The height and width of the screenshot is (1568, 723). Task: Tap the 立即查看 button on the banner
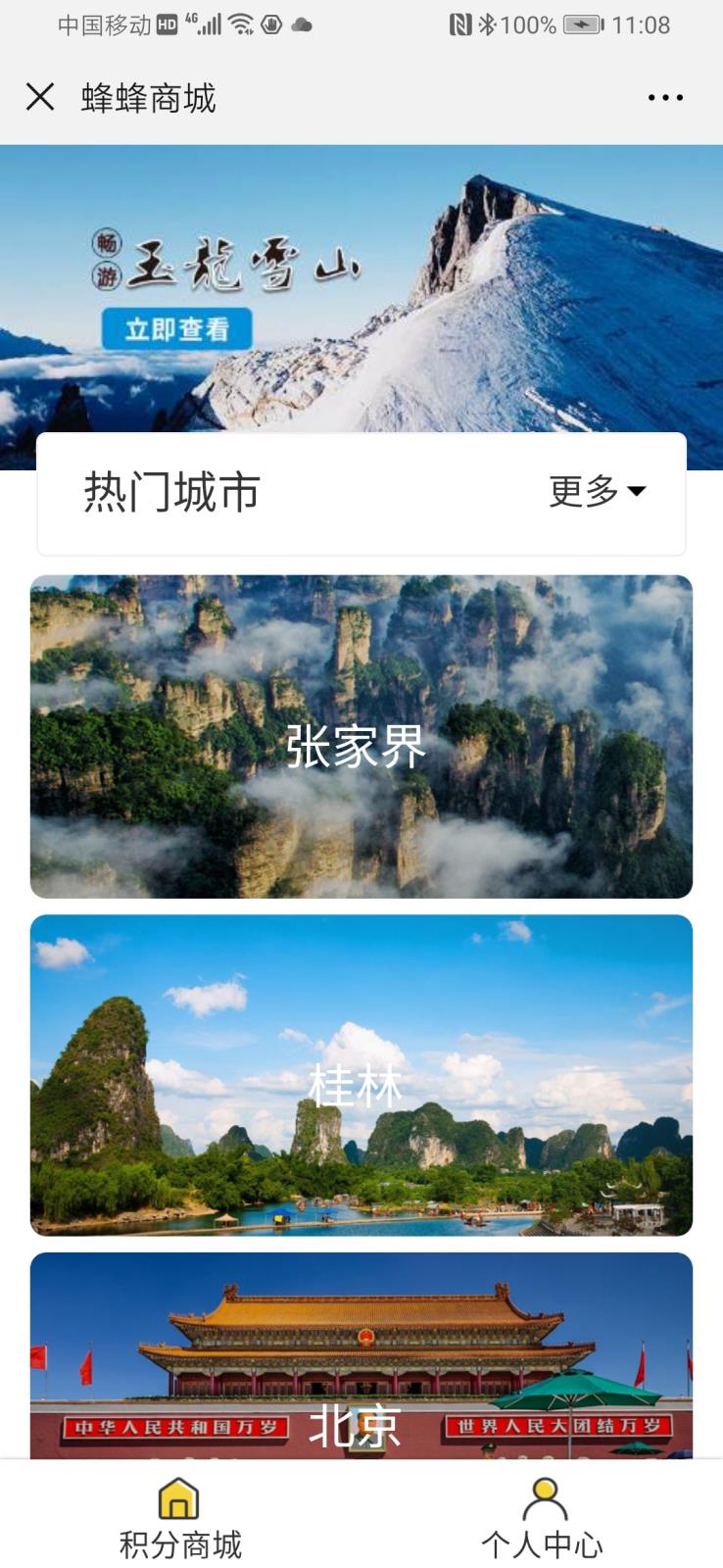pyautogui.click(x=176, y=329)
